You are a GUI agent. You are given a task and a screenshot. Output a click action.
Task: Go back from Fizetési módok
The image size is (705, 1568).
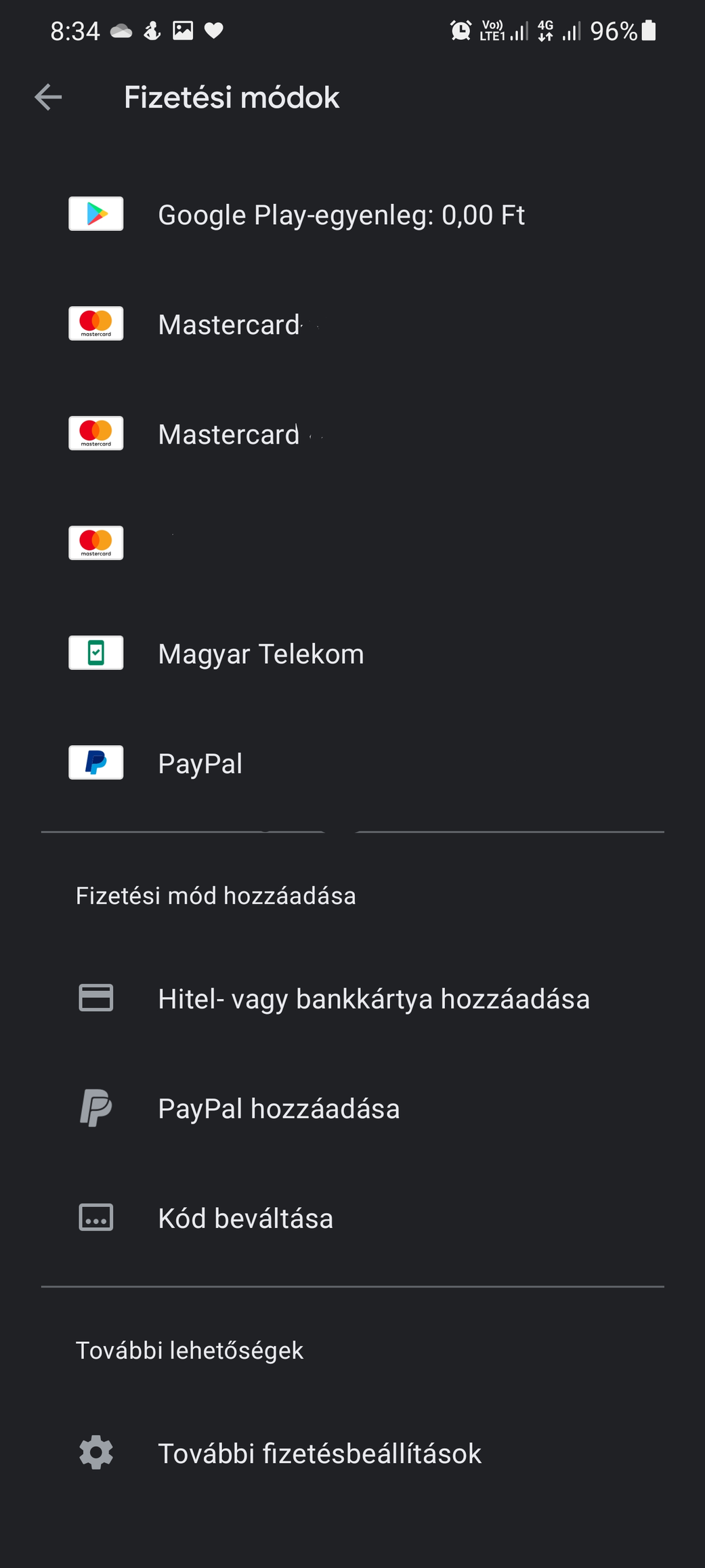pos(48,98)
